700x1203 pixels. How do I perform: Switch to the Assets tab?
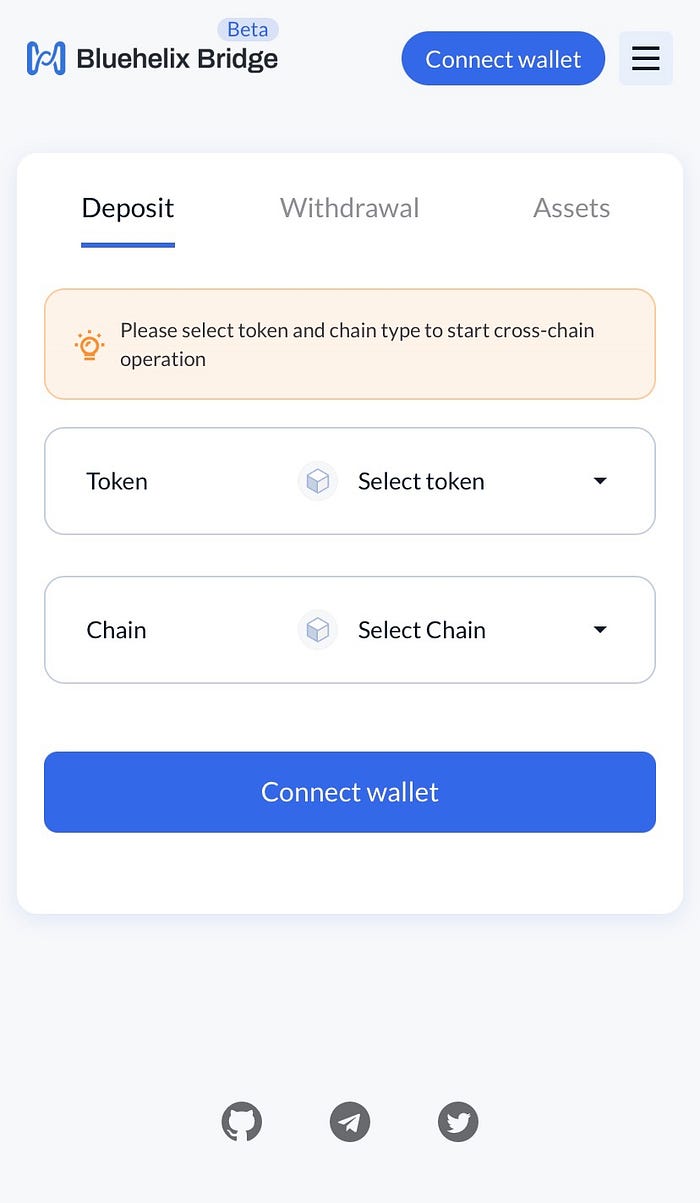tap(571, 208)
